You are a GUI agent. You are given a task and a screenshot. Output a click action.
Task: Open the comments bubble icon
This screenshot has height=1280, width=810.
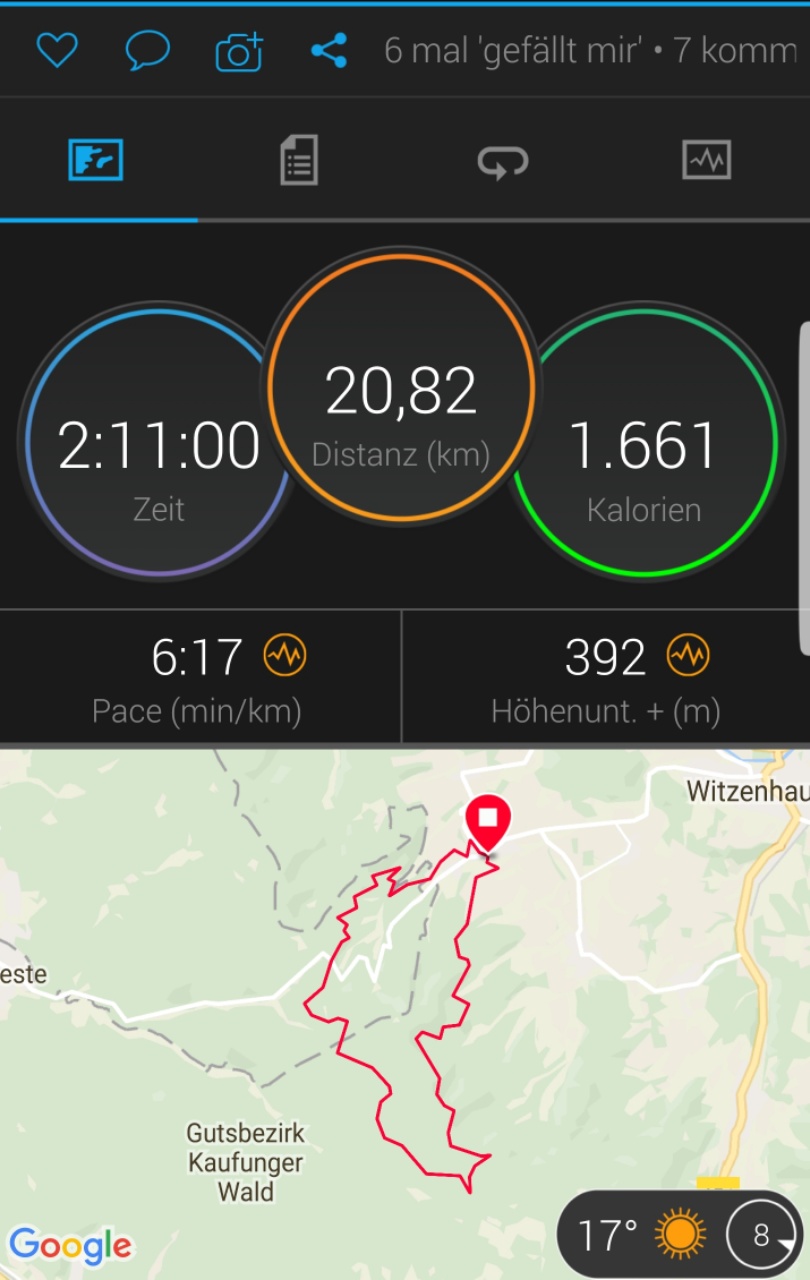[x=147, y=50]
